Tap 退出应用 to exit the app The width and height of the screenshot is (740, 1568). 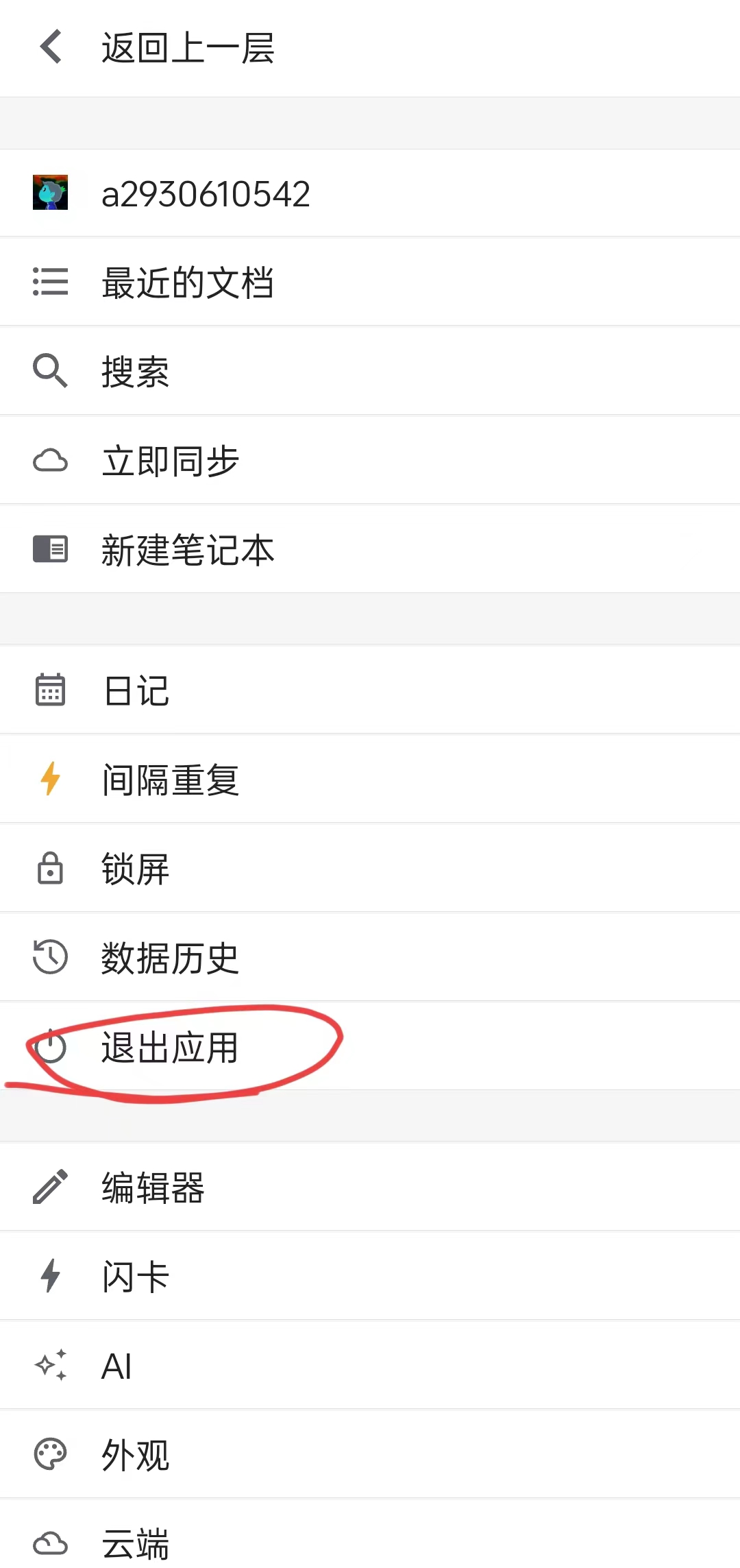pos(170,1047)
